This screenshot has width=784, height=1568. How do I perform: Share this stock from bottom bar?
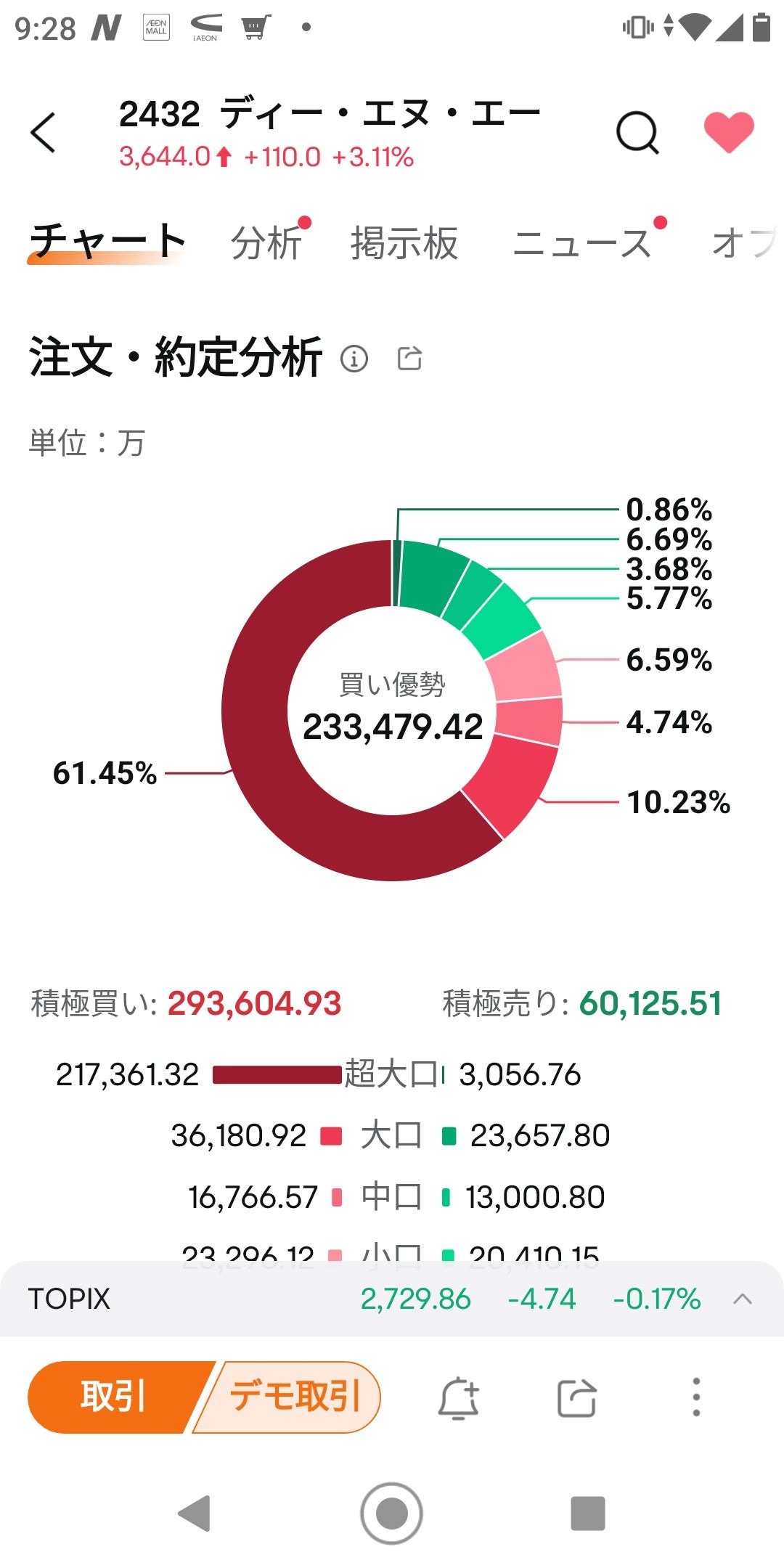coord(576,1397)
